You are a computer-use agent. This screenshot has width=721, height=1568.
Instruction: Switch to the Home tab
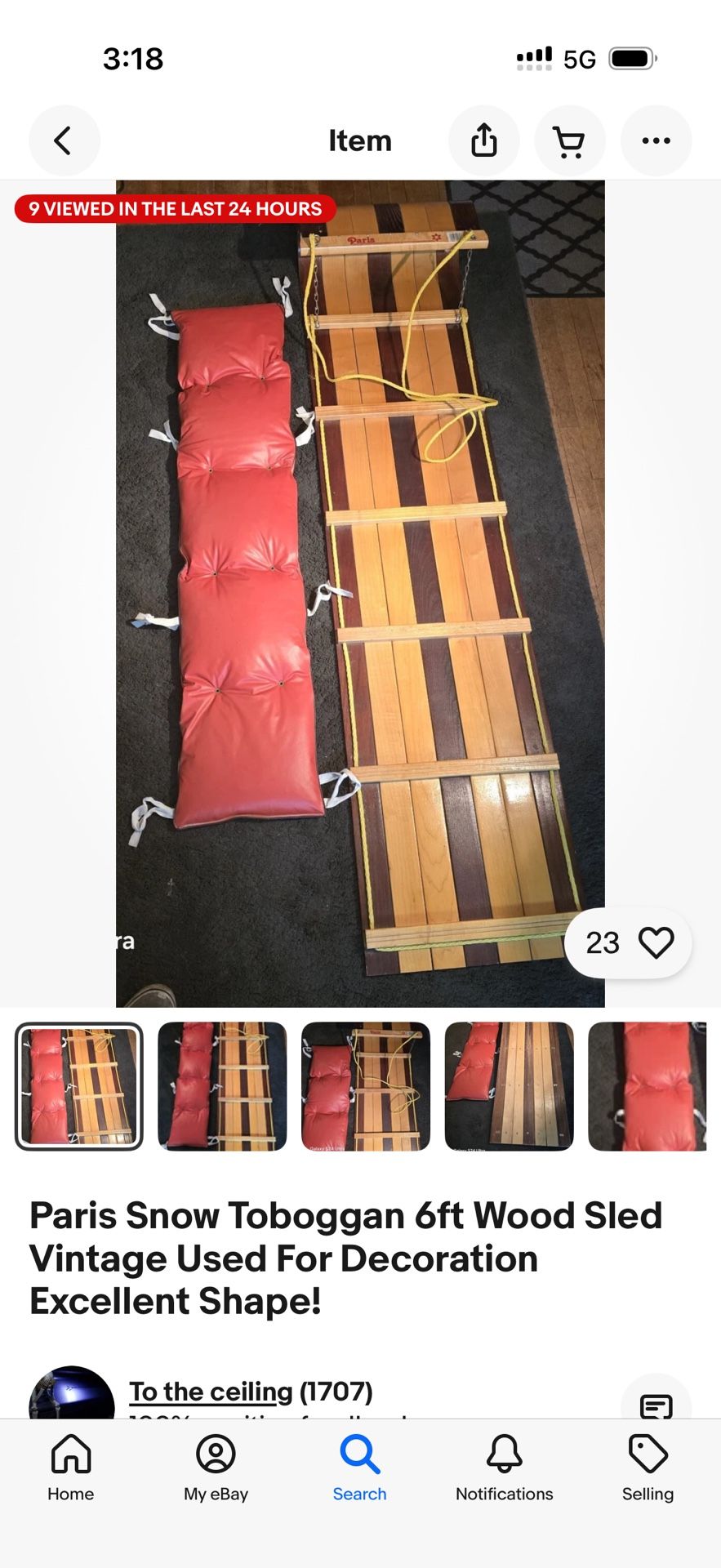(71, 1467)
